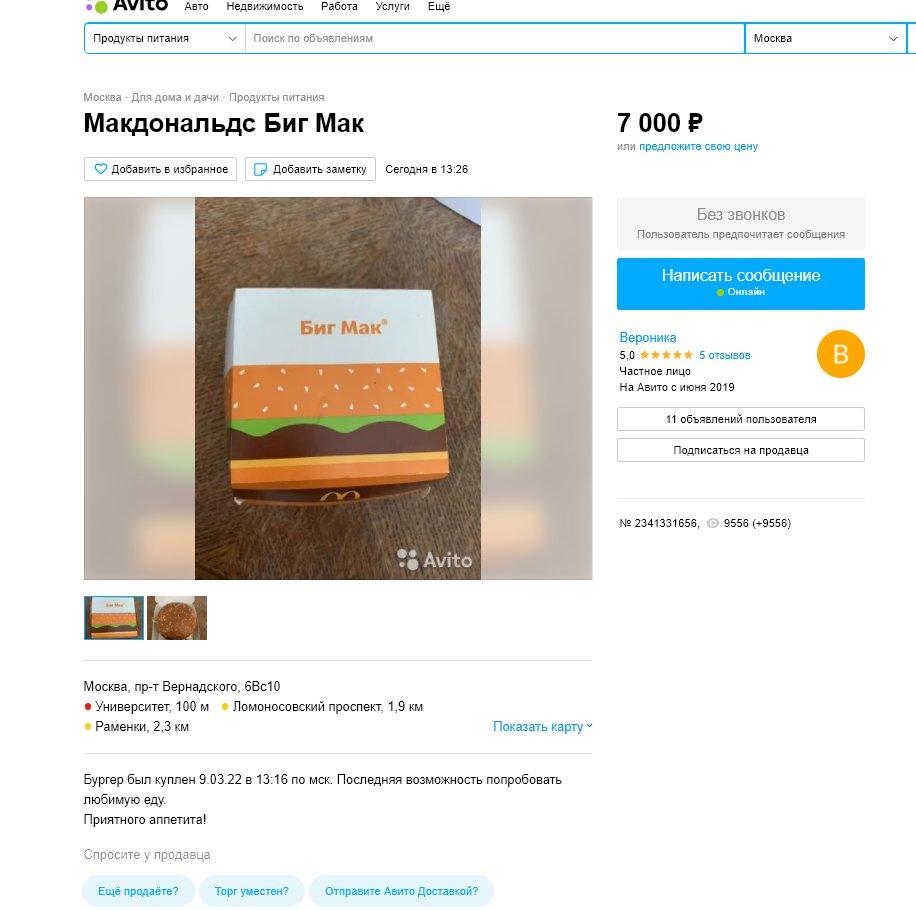Open the Работа section
The image size is (916, 910).
point(339,6)
